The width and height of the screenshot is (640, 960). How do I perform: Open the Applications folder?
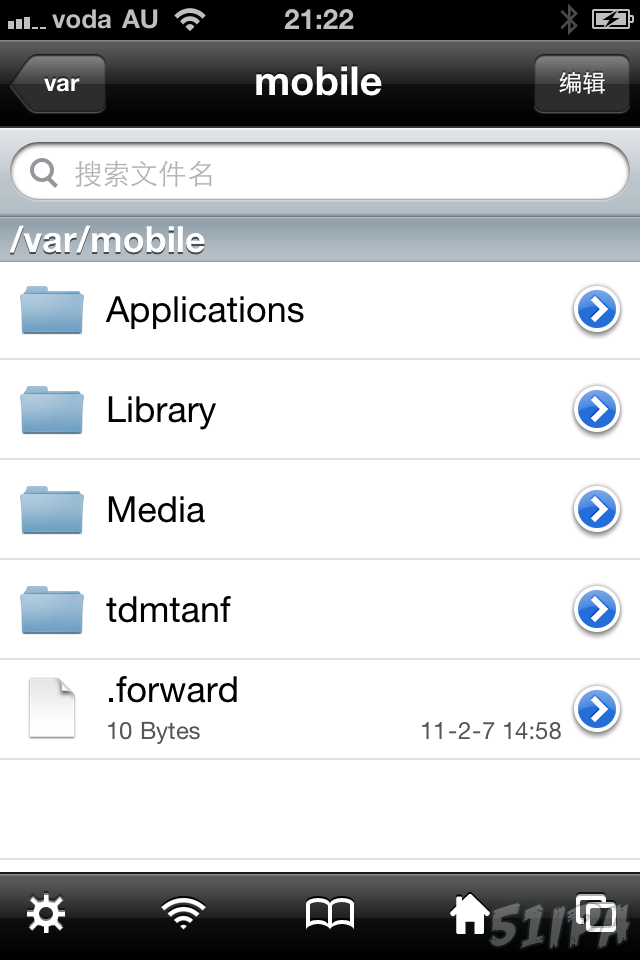coord(205,310)
